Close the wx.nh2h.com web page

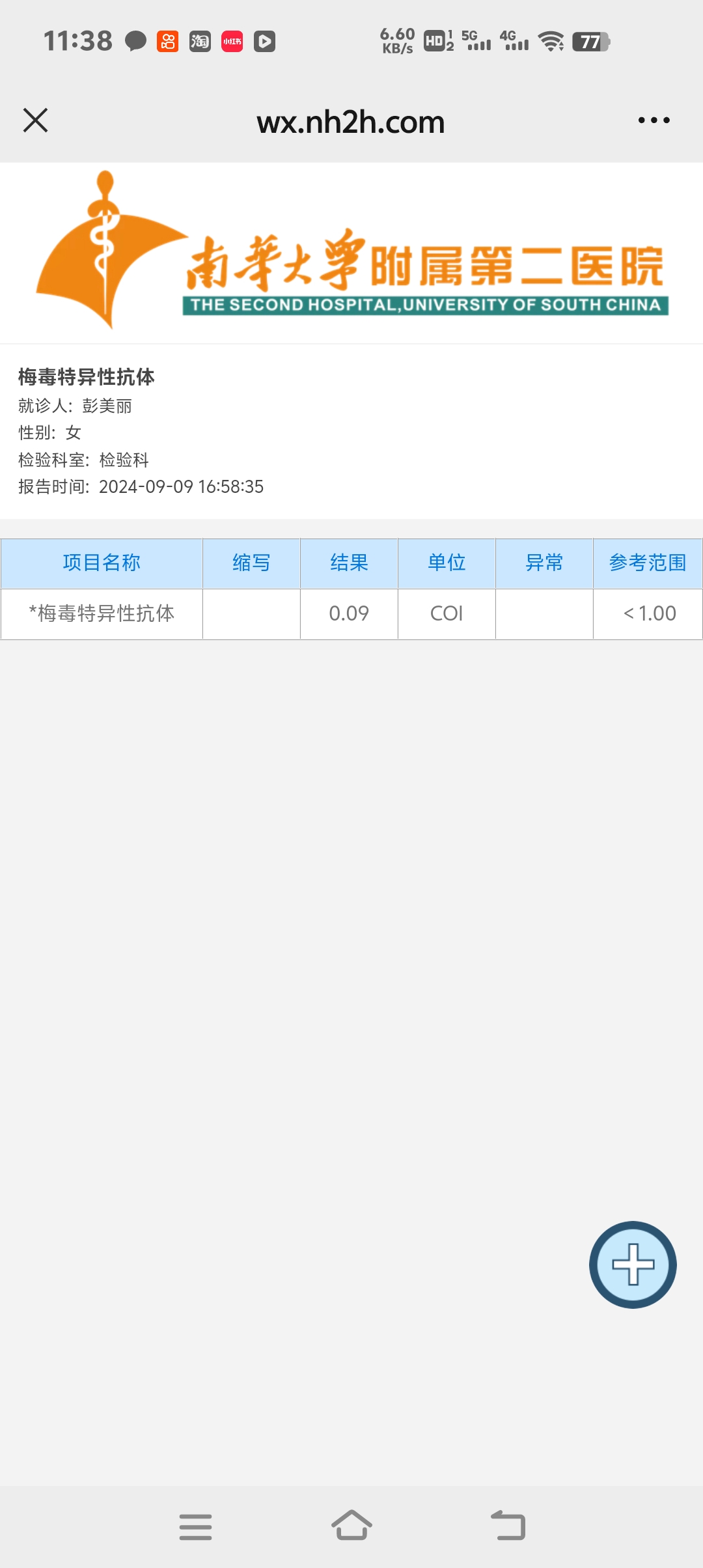36,120
